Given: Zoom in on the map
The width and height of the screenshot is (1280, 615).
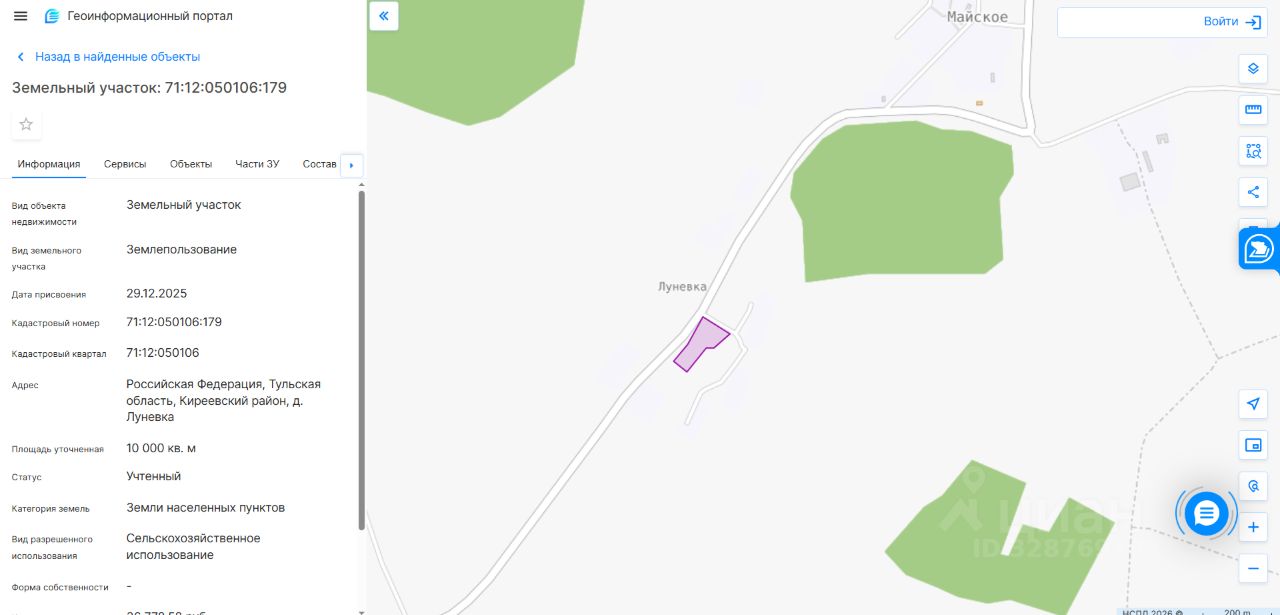Looking at the screenshot, I should point(1253,527).
